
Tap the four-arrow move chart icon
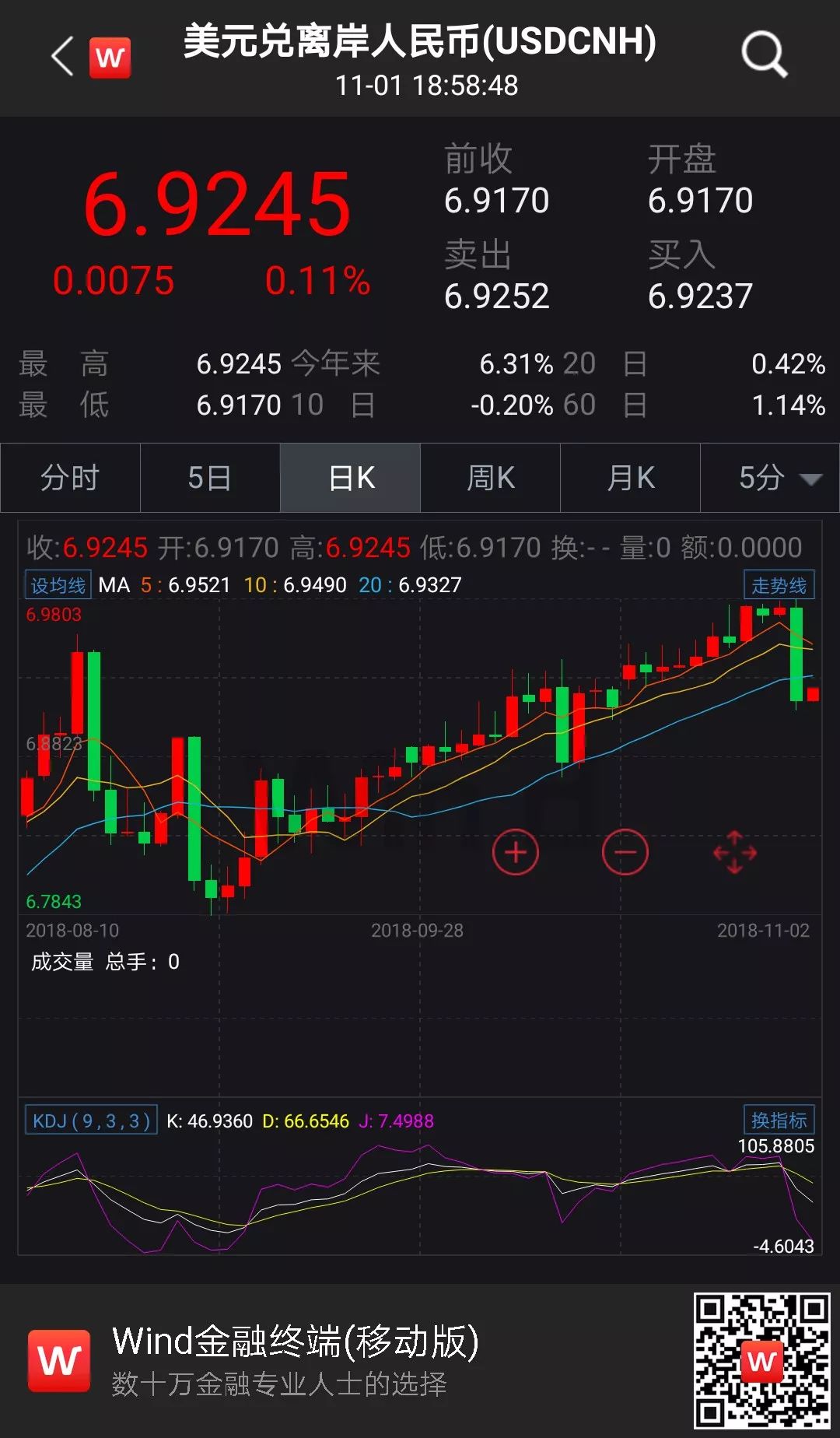[734, 853]
